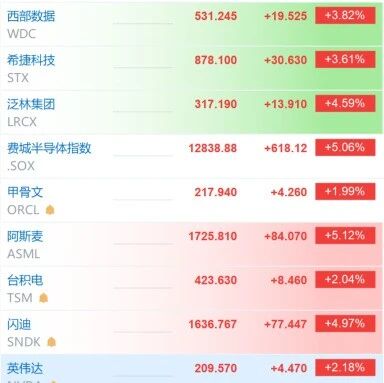Viewport: 384px width, 383px height.
Task: Open the 台积电 TSM stock row
Action: coord(191,288)
